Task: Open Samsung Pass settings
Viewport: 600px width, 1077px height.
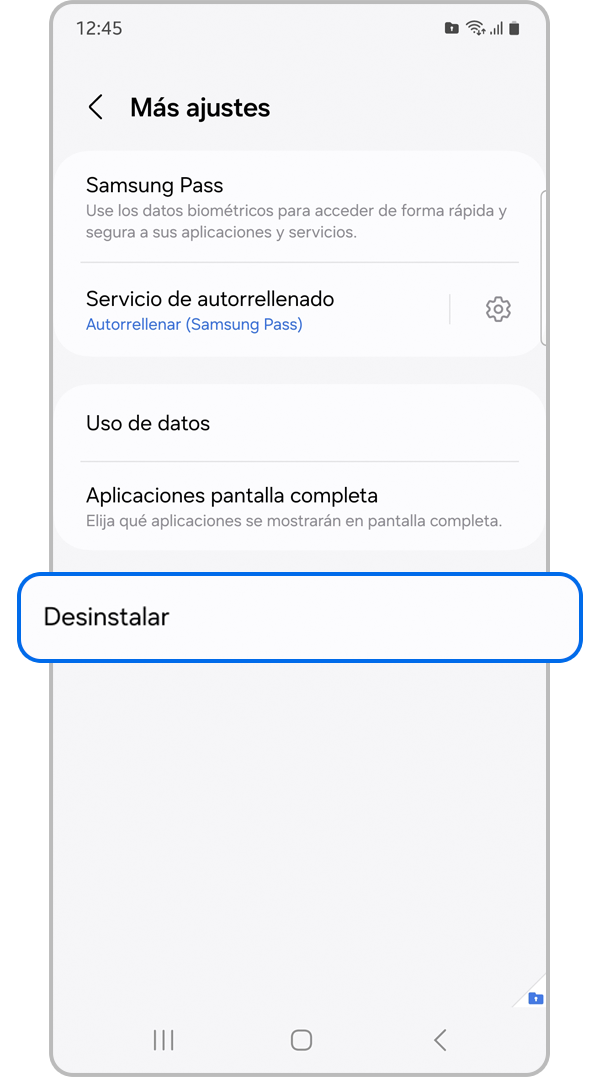Action: point(298,207)
